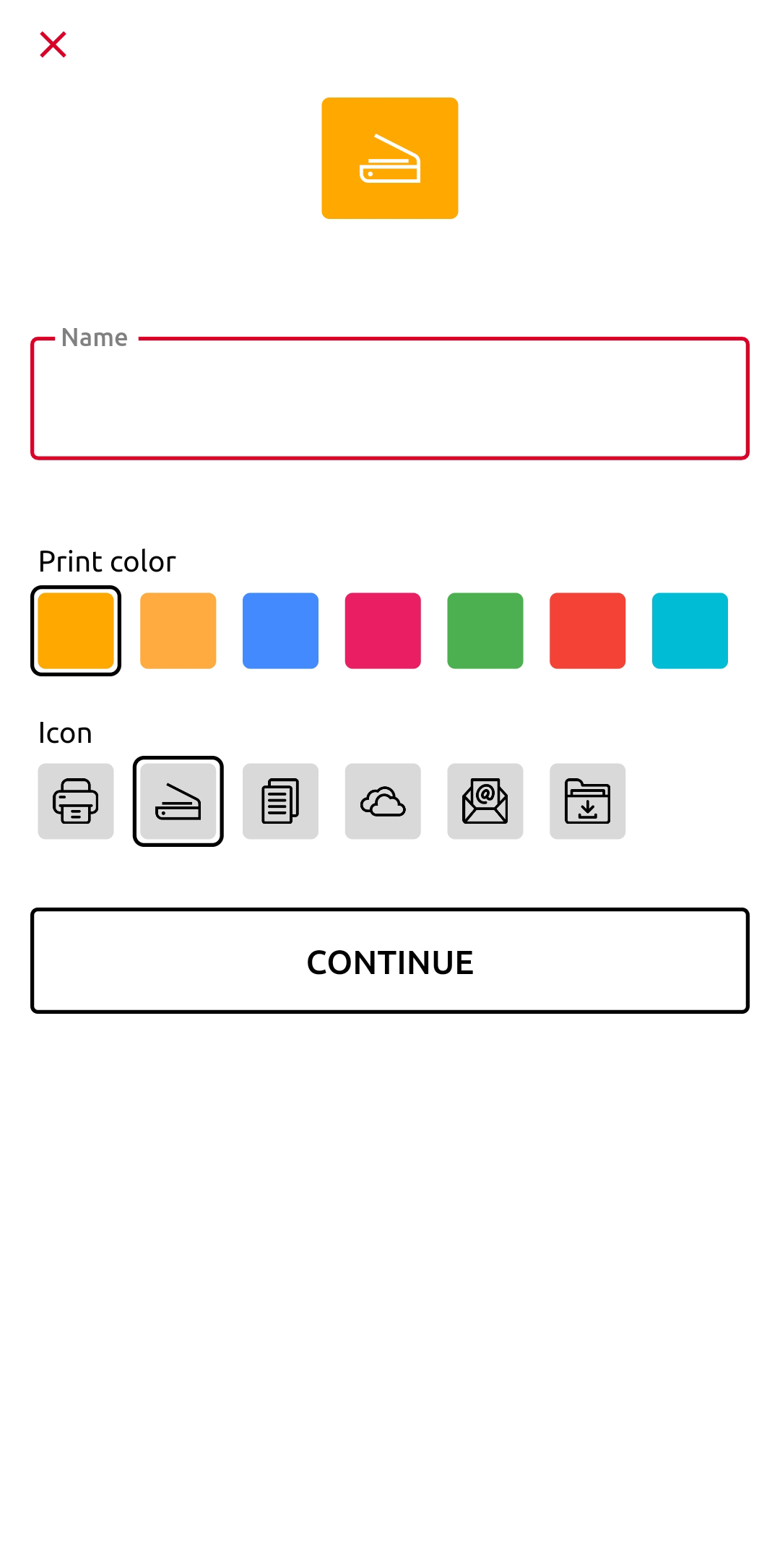The image size is (780, 1568).
Task: Select the amber print color
Action: [76, 631]
